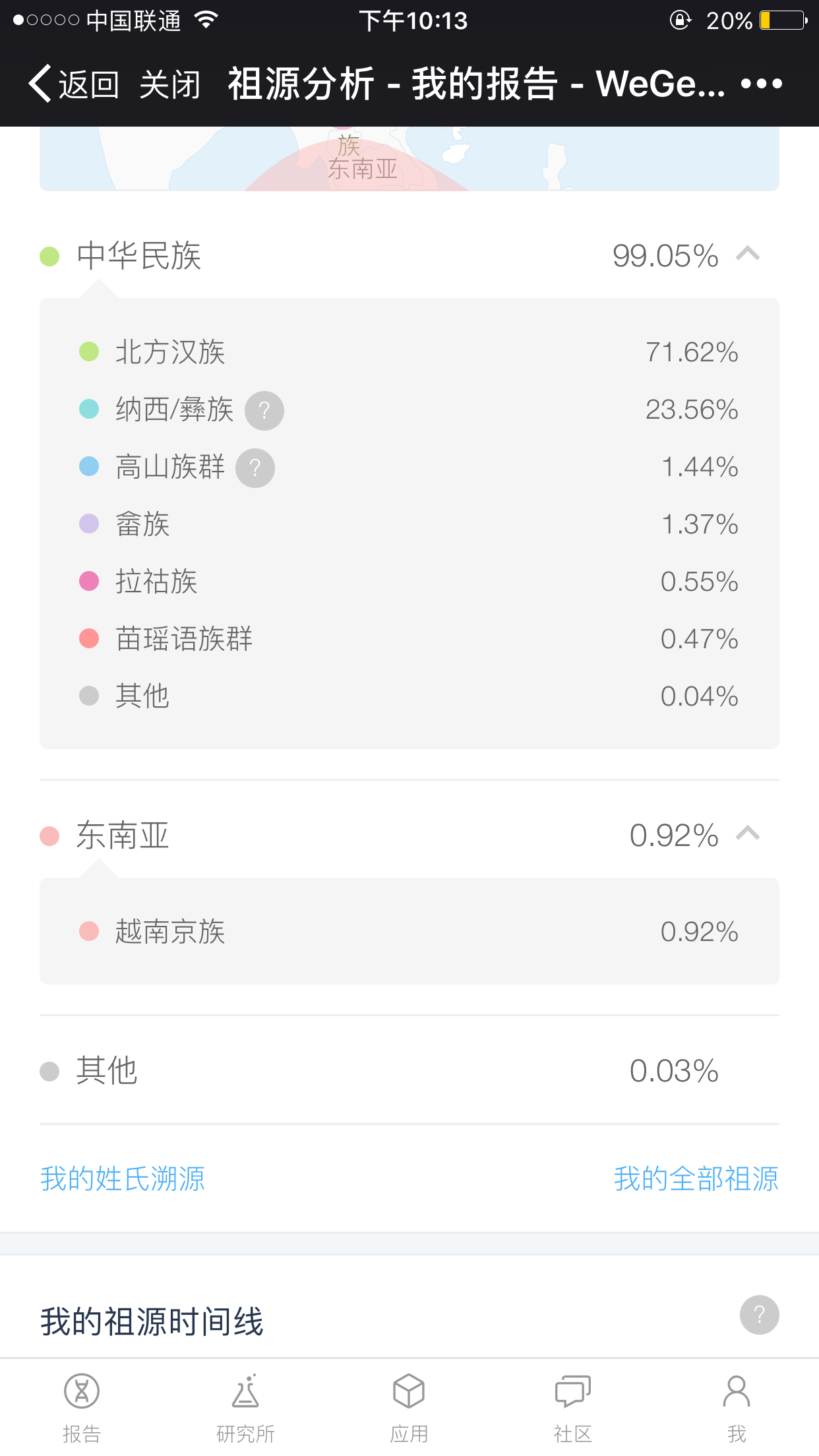This screenshot has height=1456, width=819.
Task: Open the 我的全部祖源 link
Action: point(696,1178)
